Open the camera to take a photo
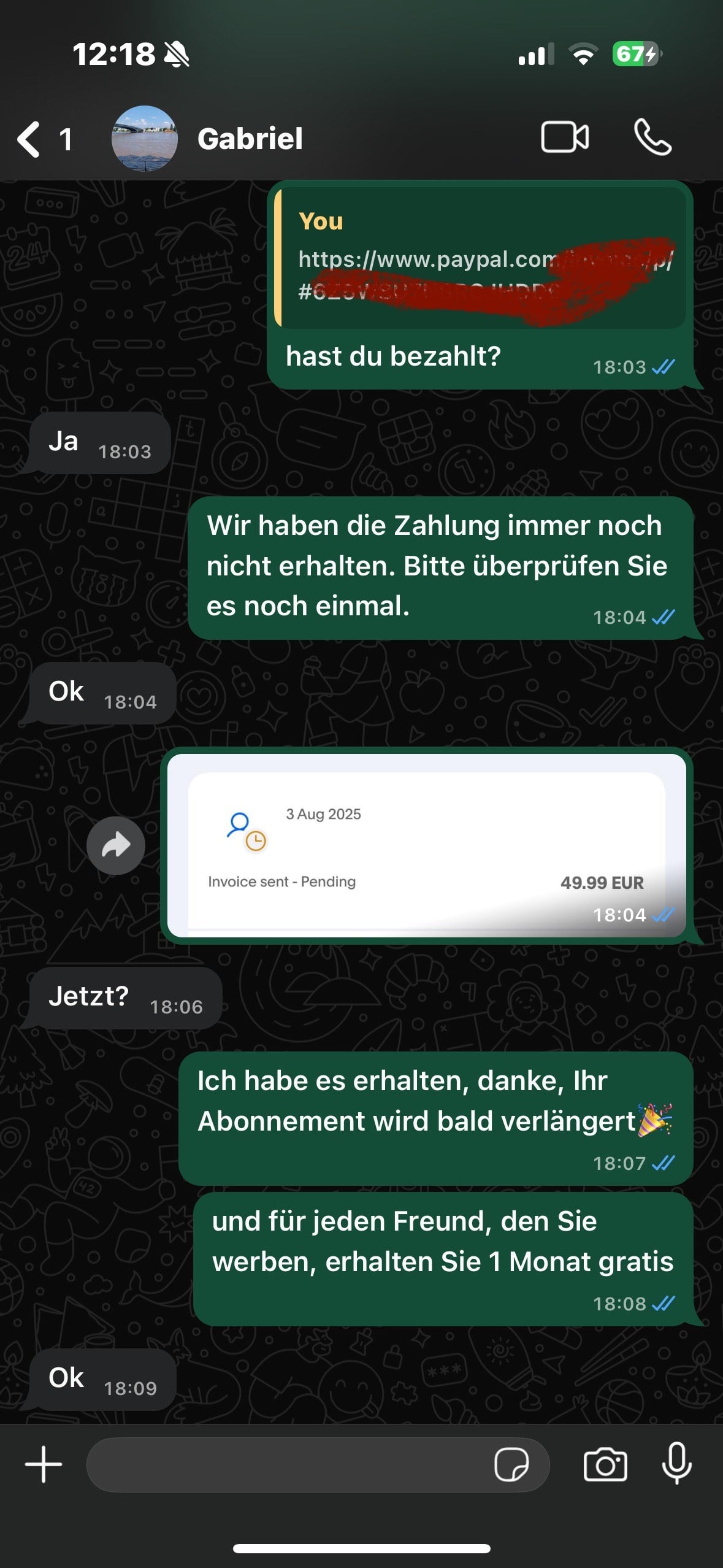This screenshot has height=1568, width=723. tap(605, 1464)
